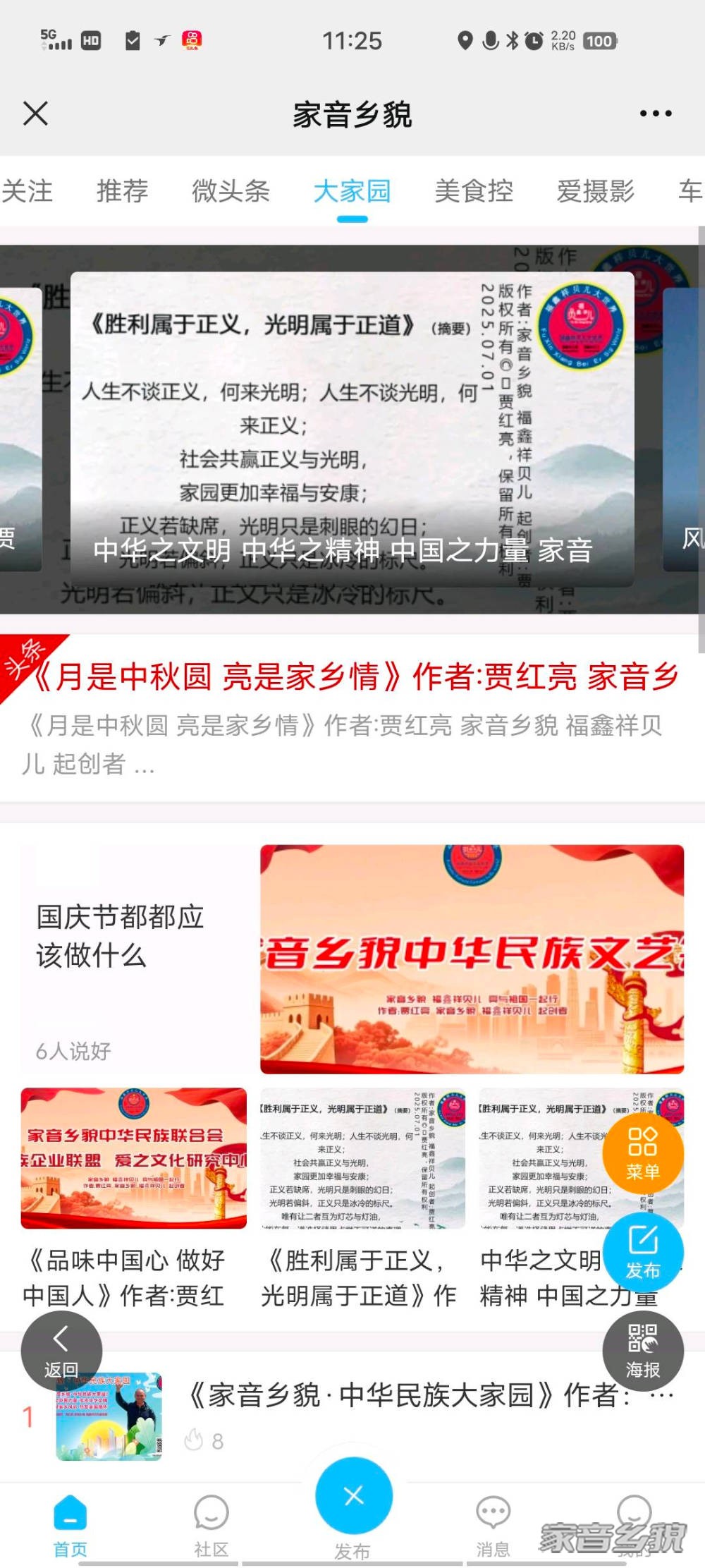
Task: Open the 爱摄影 tab
Action: click(x=596, y=191)
